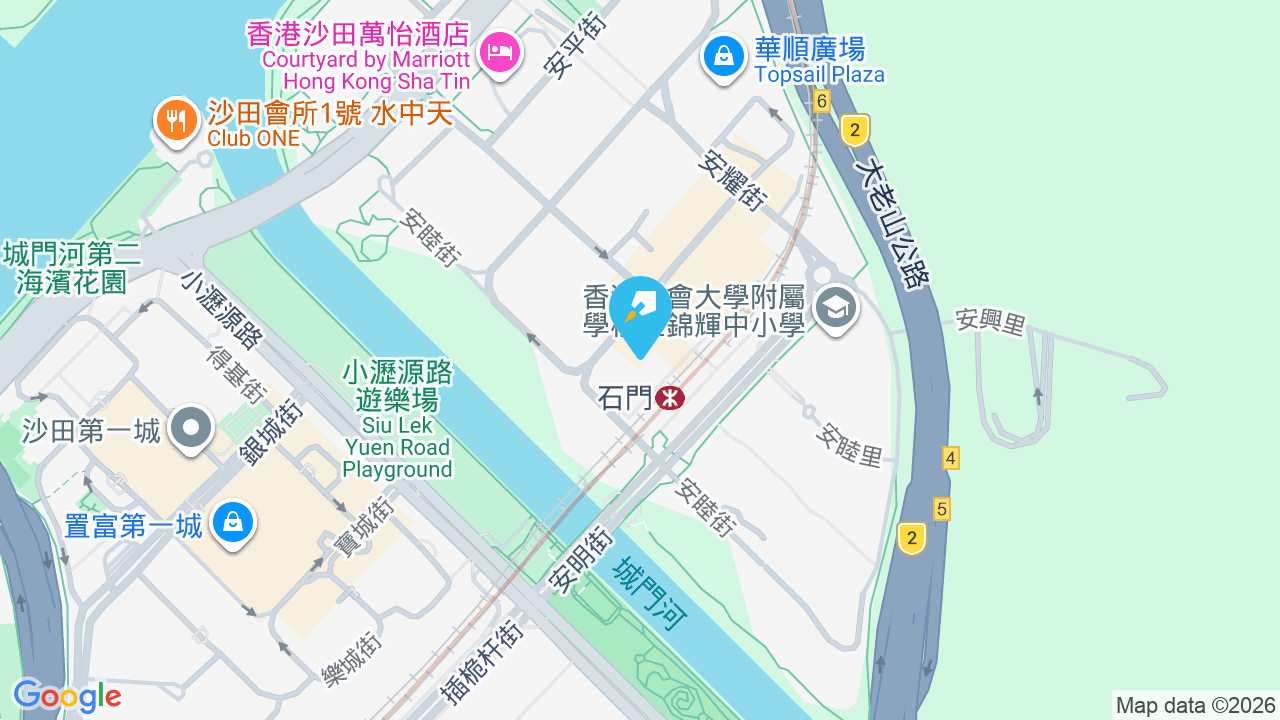Tap the 石門 MTR station icon

[x=670, y=398]
